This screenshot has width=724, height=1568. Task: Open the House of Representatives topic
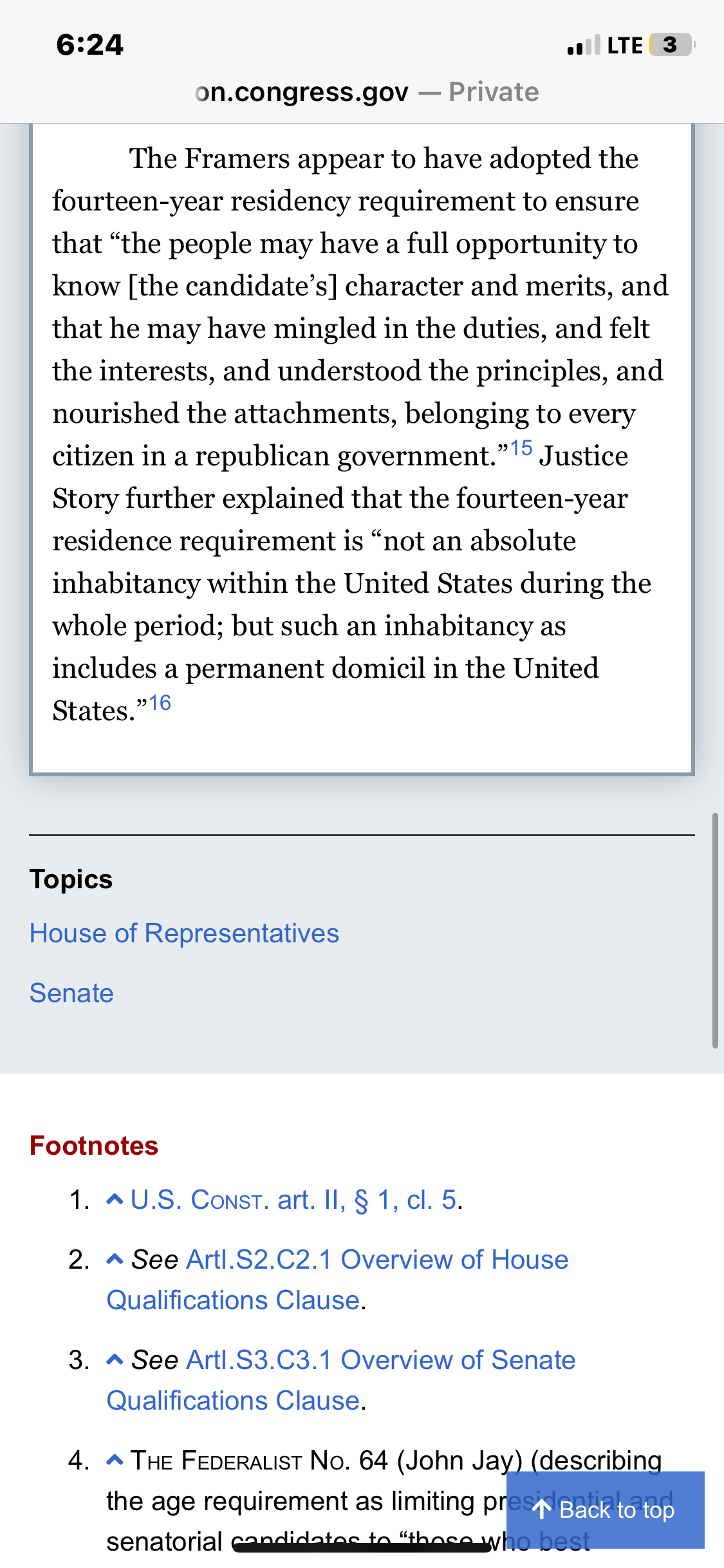pyautogui.click(x=184, y=933)
